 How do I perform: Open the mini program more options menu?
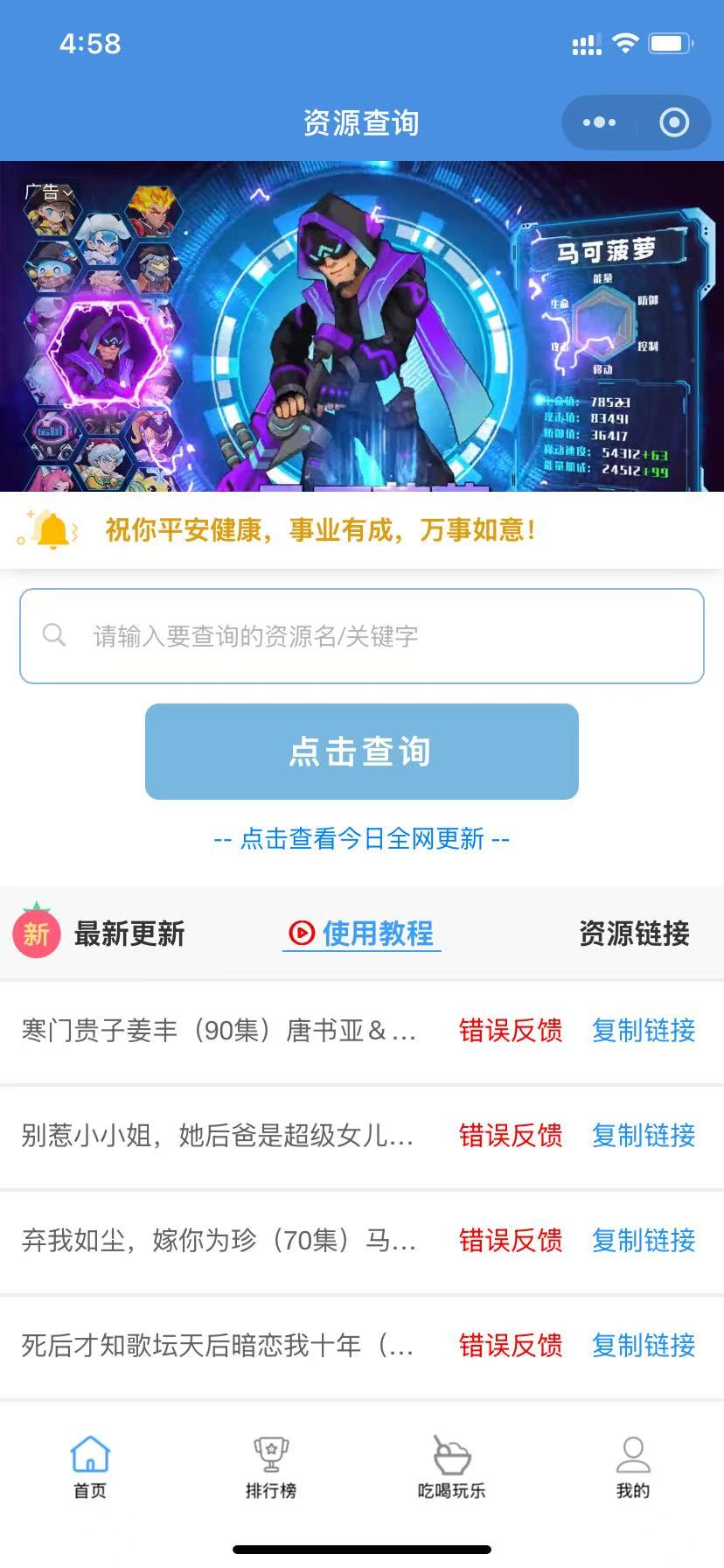(599, 122)
